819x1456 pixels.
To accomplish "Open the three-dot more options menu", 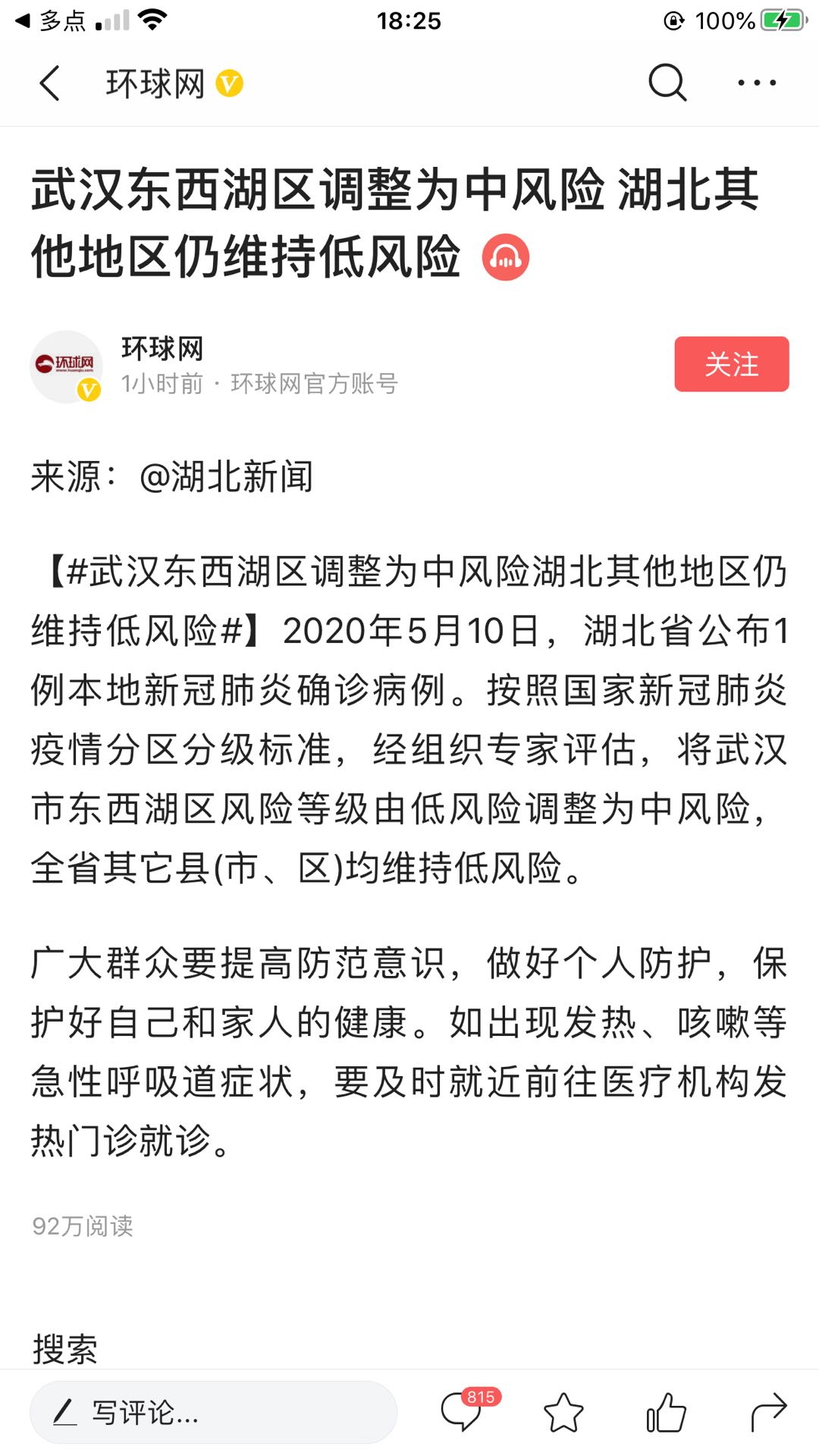I will pyautogui.click(x=757, y=83).
